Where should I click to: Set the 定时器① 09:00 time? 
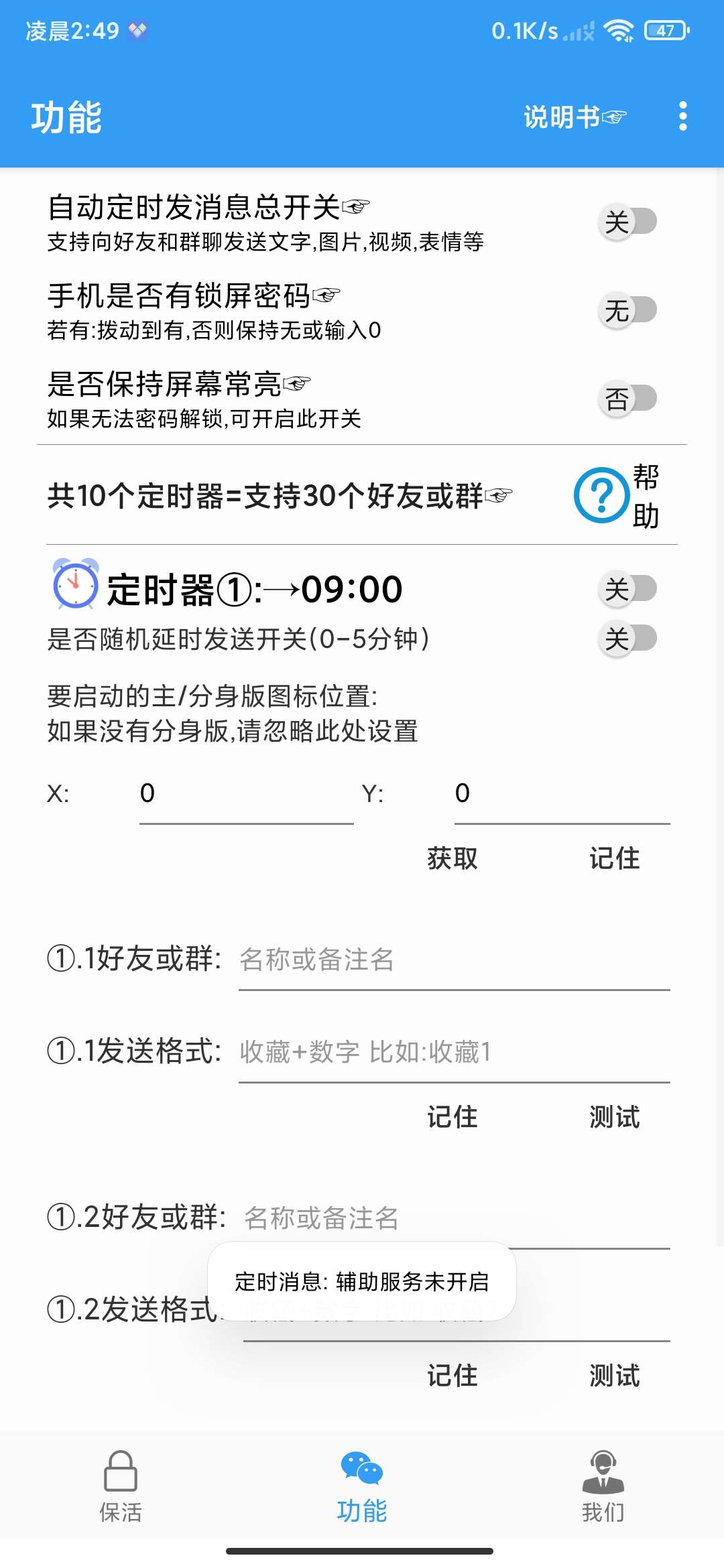pyautogui.click(x=351, y=590)
